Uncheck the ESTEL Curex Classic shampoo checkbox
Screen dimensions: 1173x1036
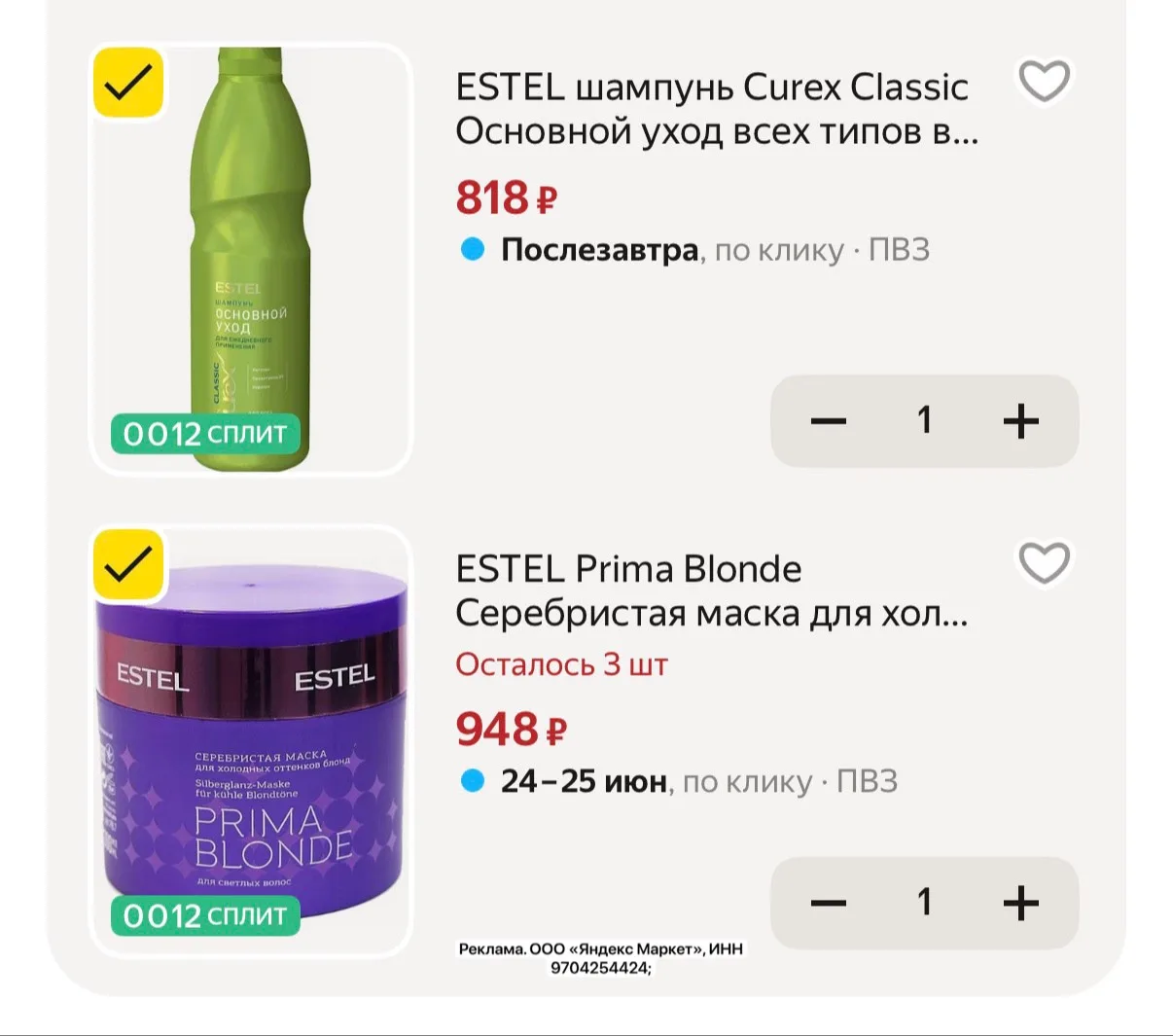click(x=127, y=83)
